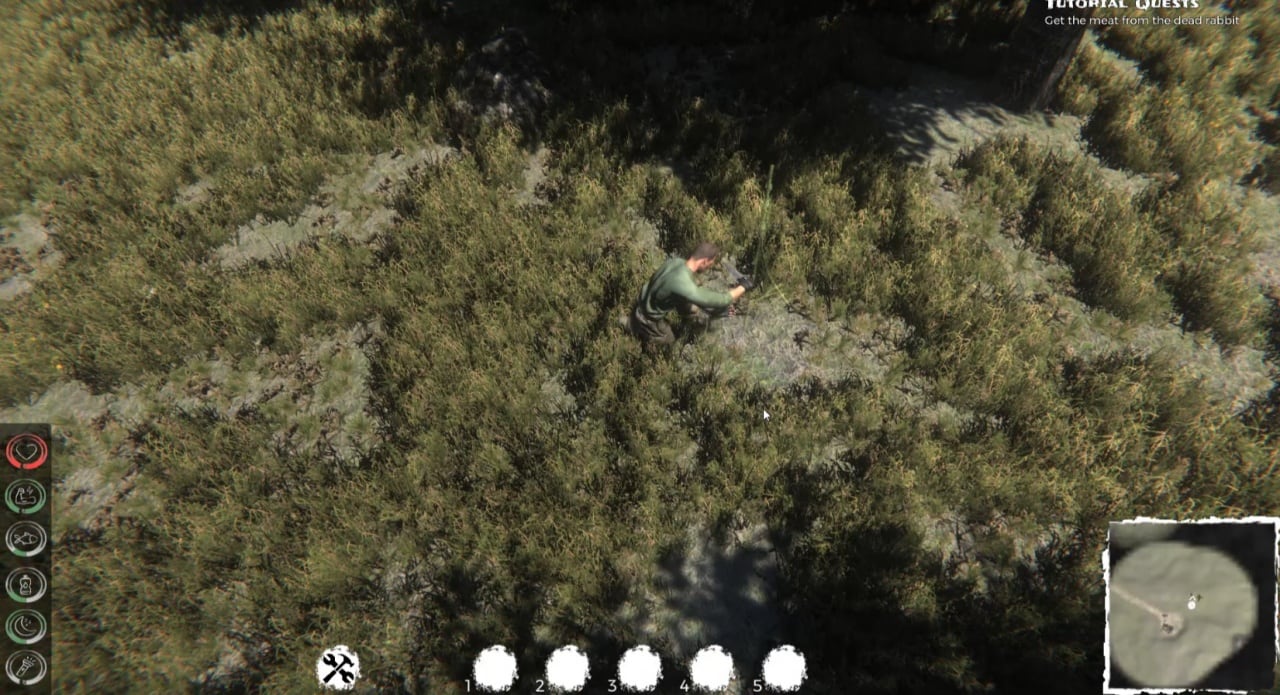Select hotbar slot 2

pyautogui.click(x=567, y=668)
